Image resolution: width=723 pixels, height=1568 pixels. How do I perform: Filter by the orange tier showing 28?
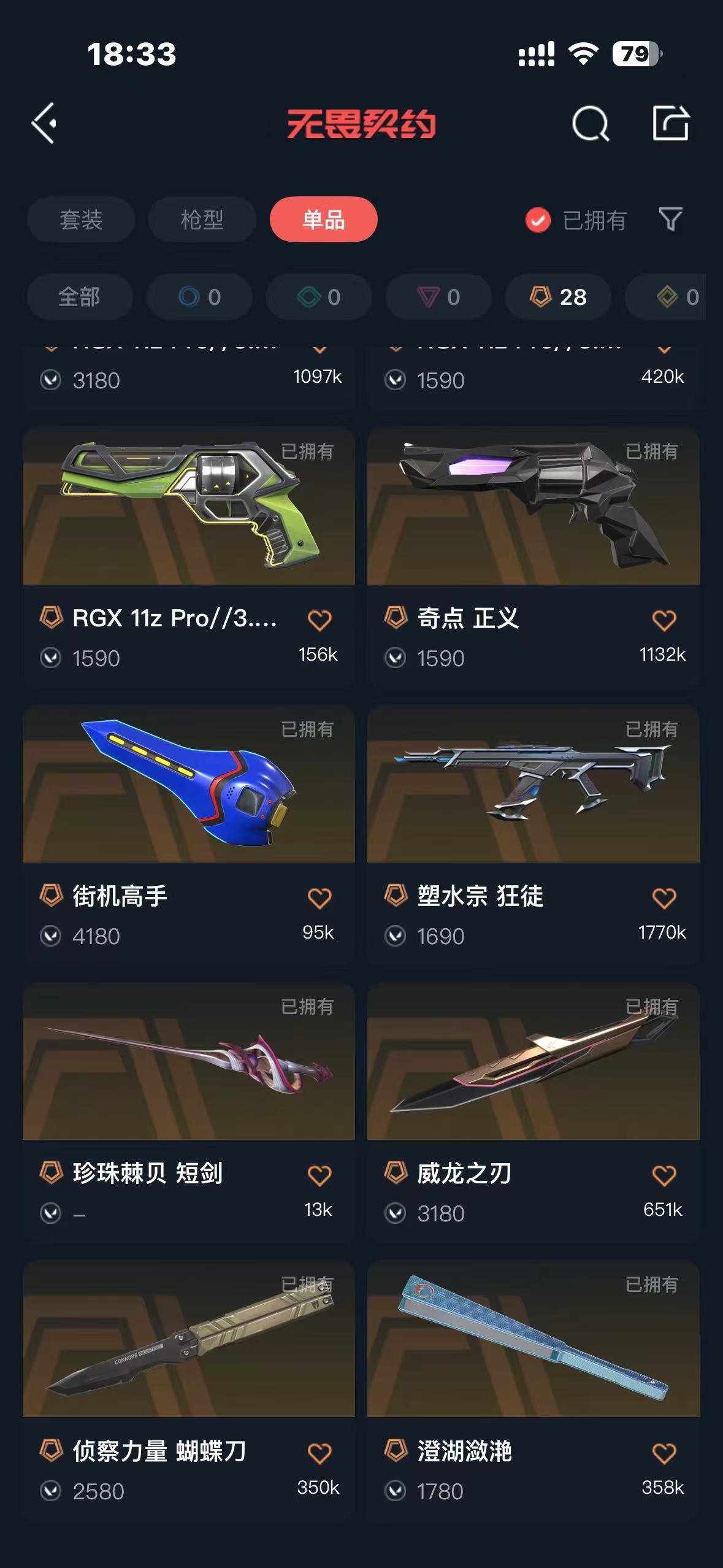(x=558, y=298)
